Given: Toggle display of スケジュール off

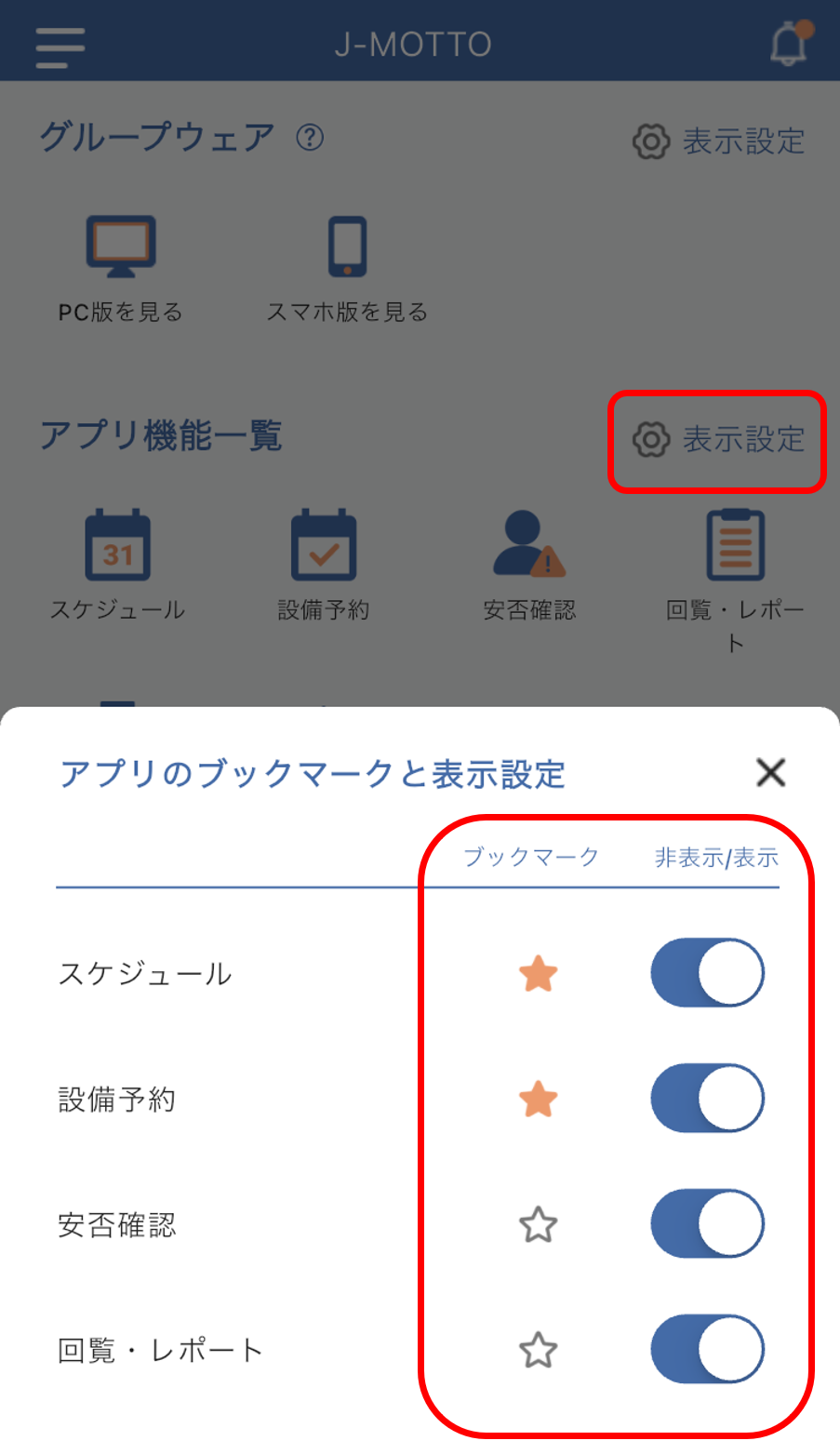Looking at the screenshot, I should coord(707,973).
